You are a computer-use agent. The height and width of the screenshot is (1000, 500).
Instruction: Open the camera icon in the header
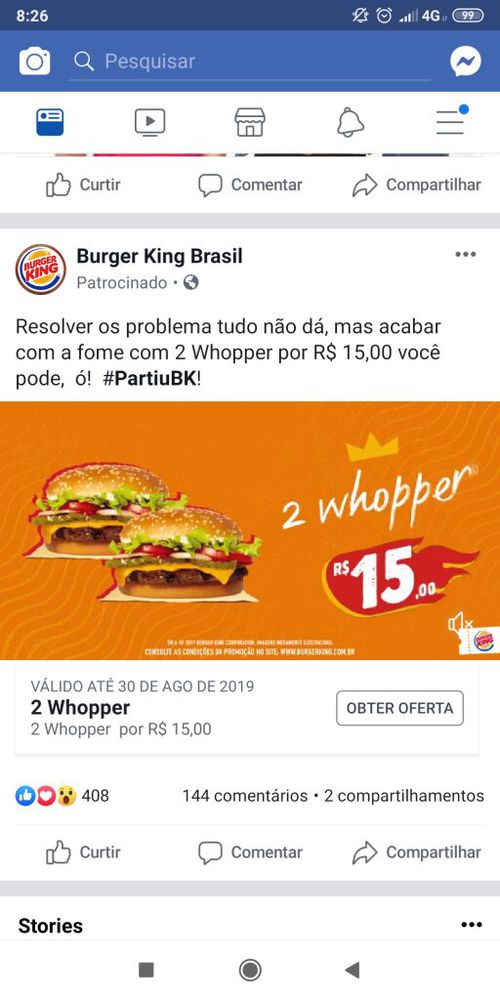34,61
